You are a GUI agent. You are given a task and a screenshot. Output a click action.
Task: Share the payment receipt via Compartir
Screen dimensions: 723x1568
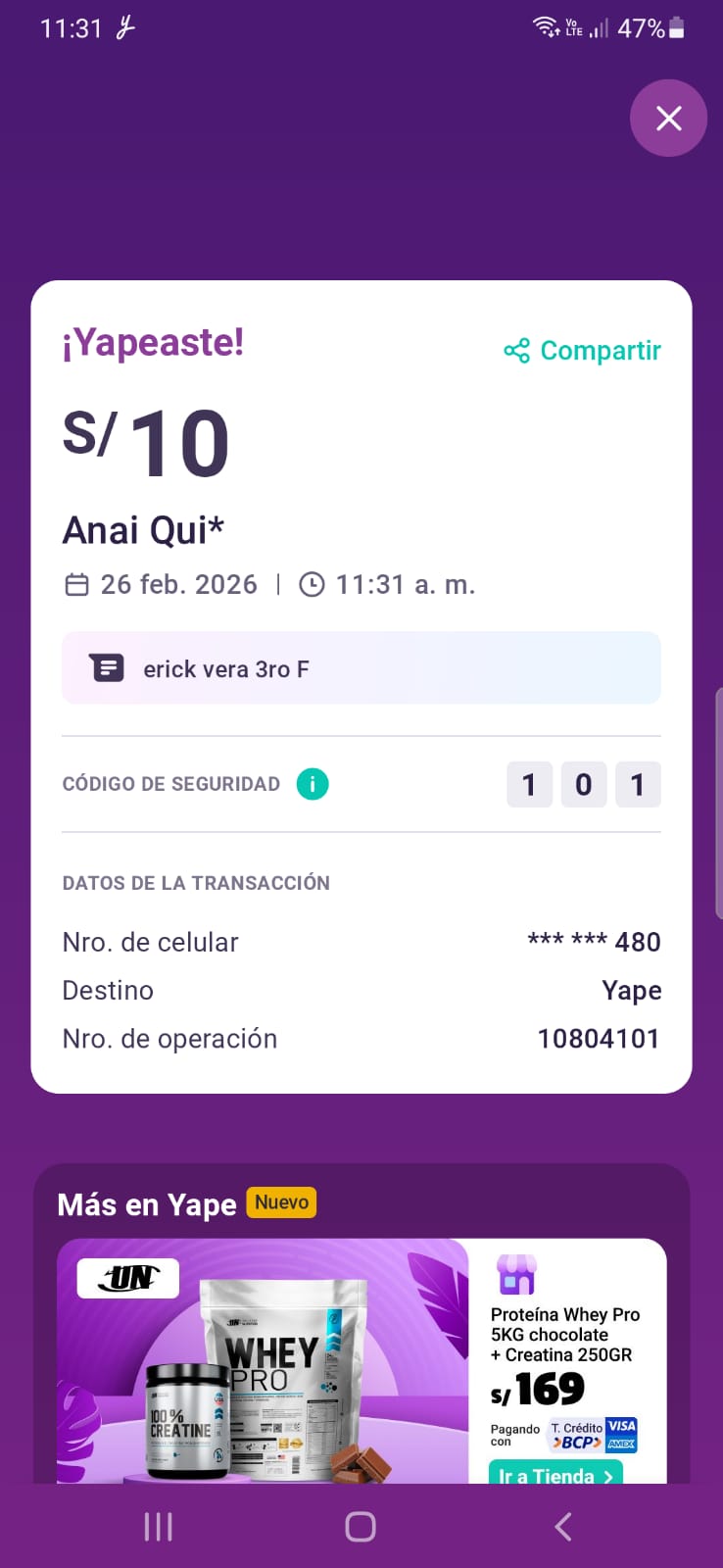(x=583, y=351)
